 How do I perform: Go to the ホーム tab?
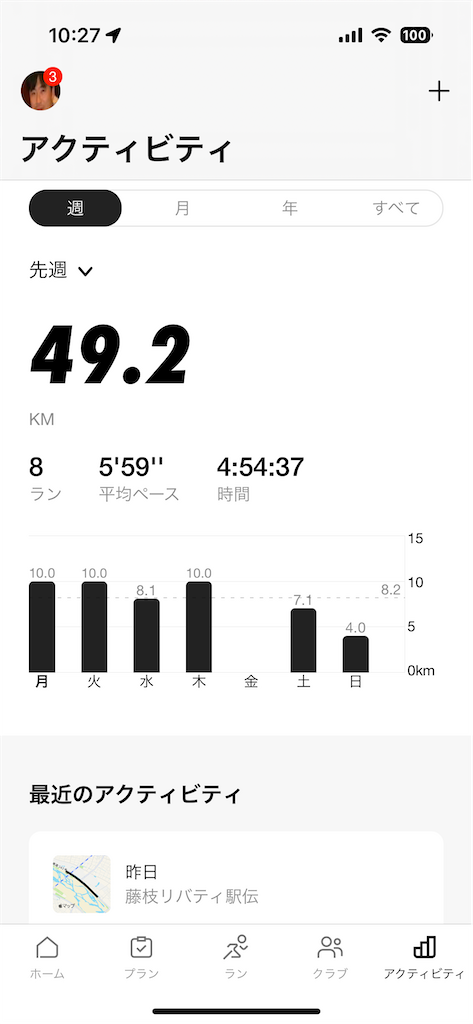(47, 957)
